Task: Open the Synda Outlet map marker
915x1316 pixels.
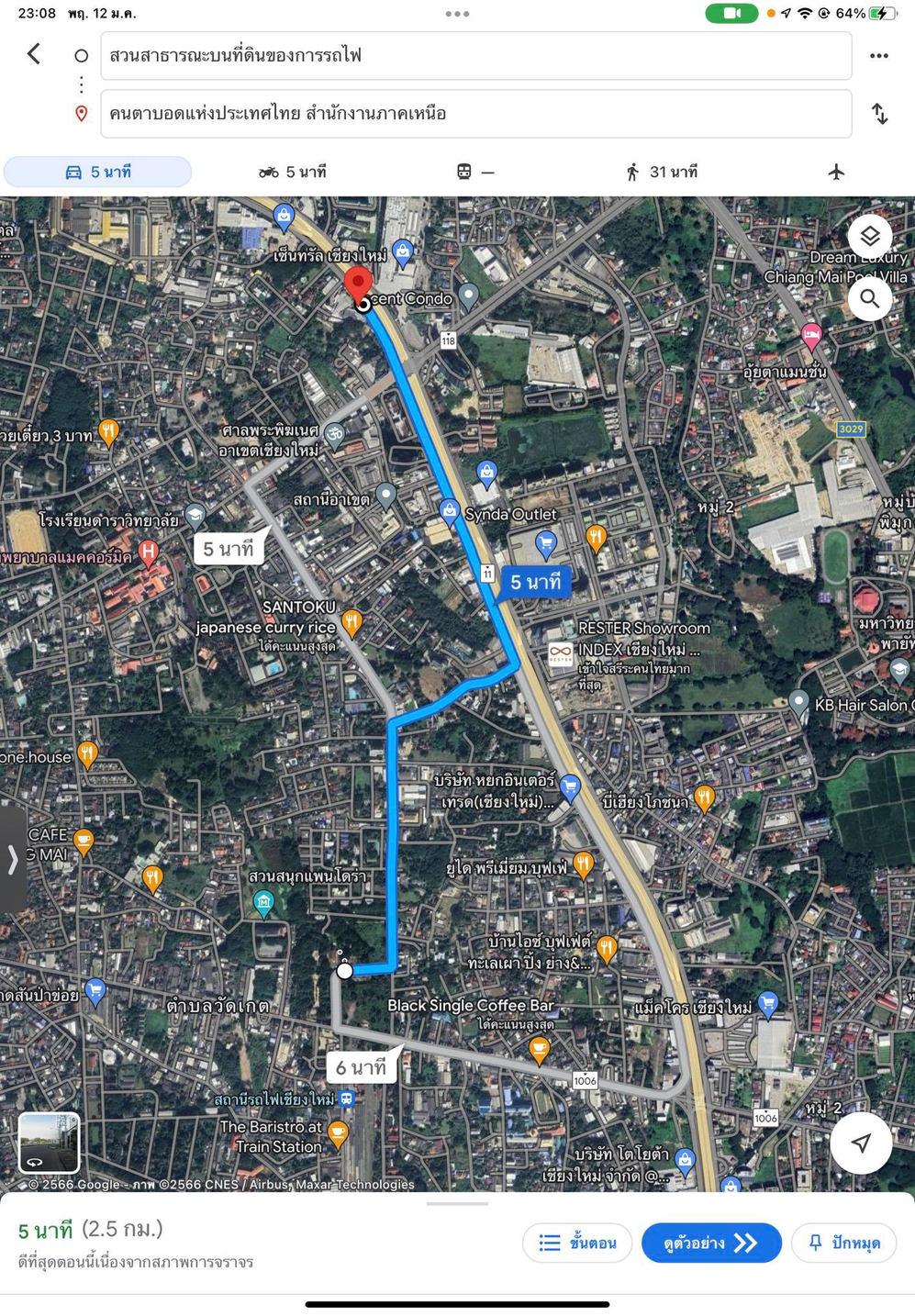Action: pyautogui.click(x=450, y=509)
